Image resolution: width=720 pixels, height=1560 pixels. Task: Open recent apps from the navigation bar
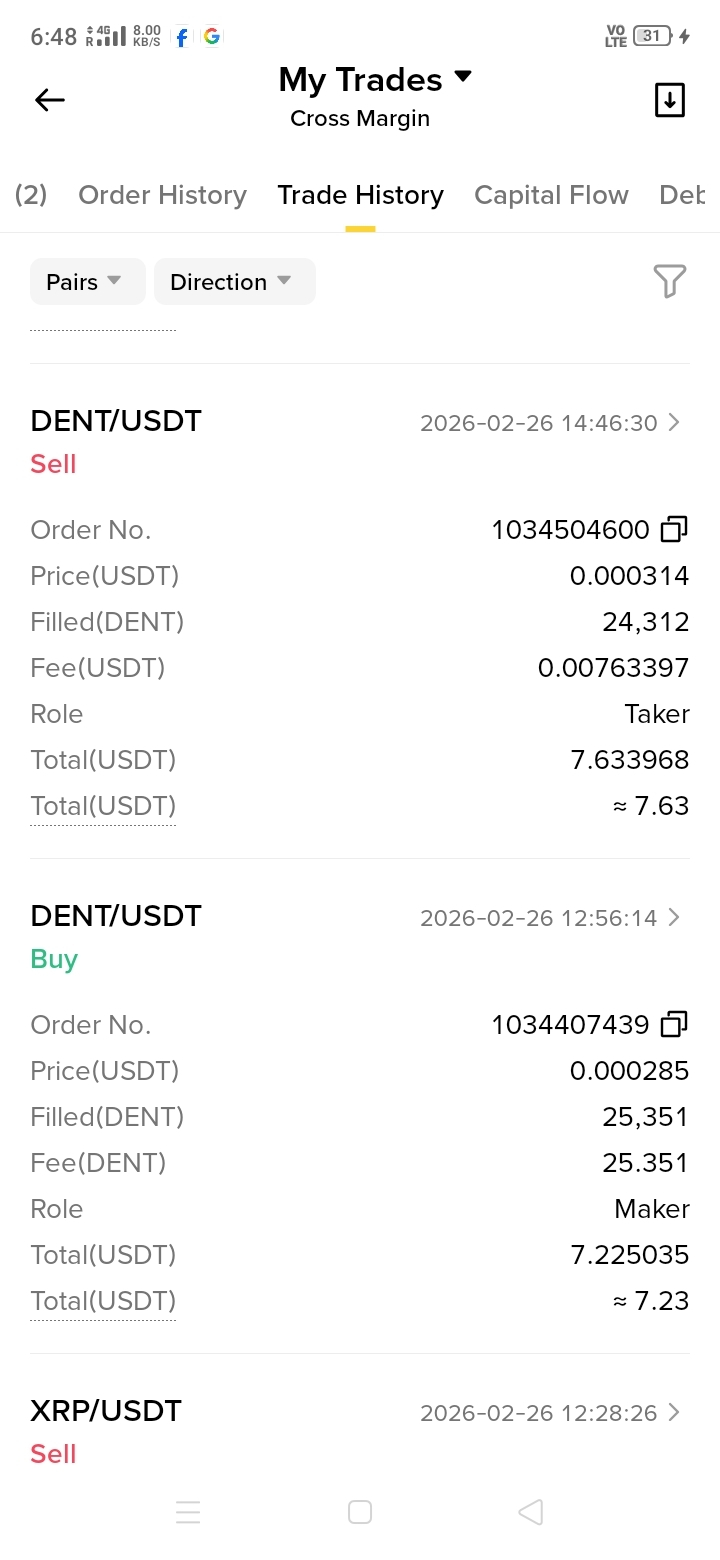pos(188,1512)
